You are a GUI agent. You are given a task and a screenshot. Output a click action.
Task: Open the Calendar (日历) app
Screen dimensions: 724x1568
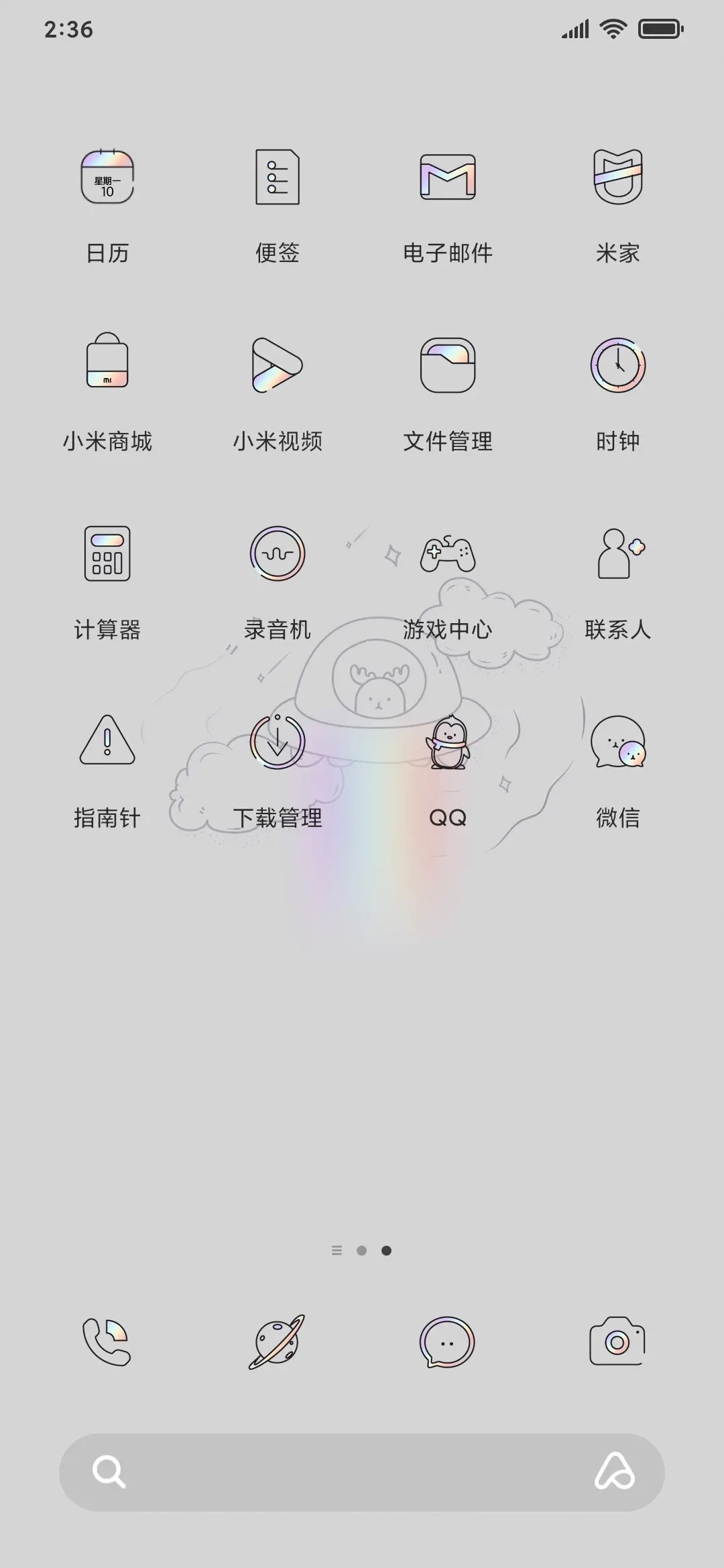tap(107, 178)
